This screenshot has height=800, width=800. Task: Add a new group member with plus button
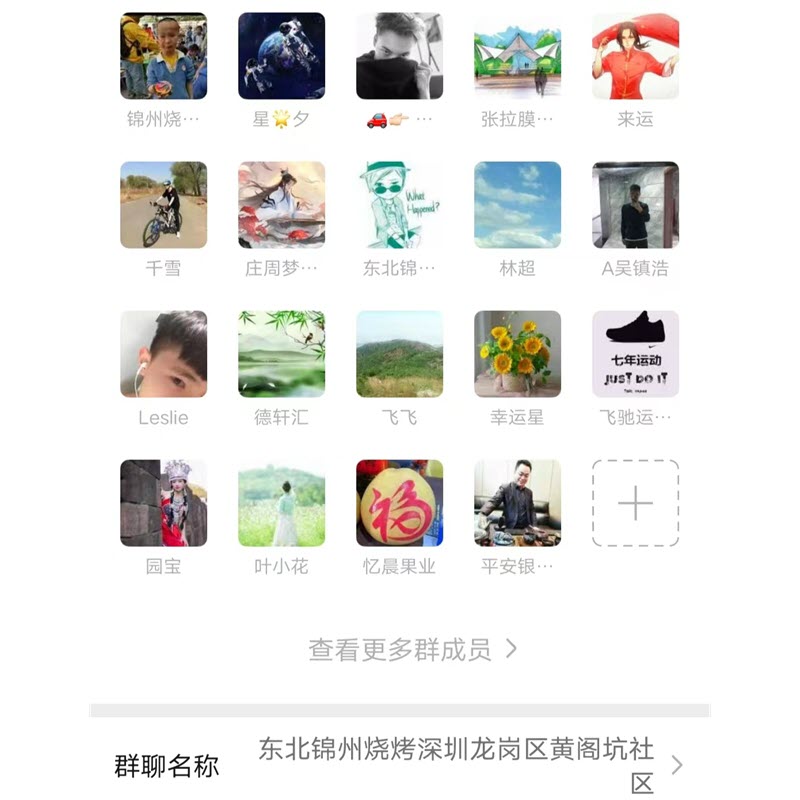tap(635, 503)
